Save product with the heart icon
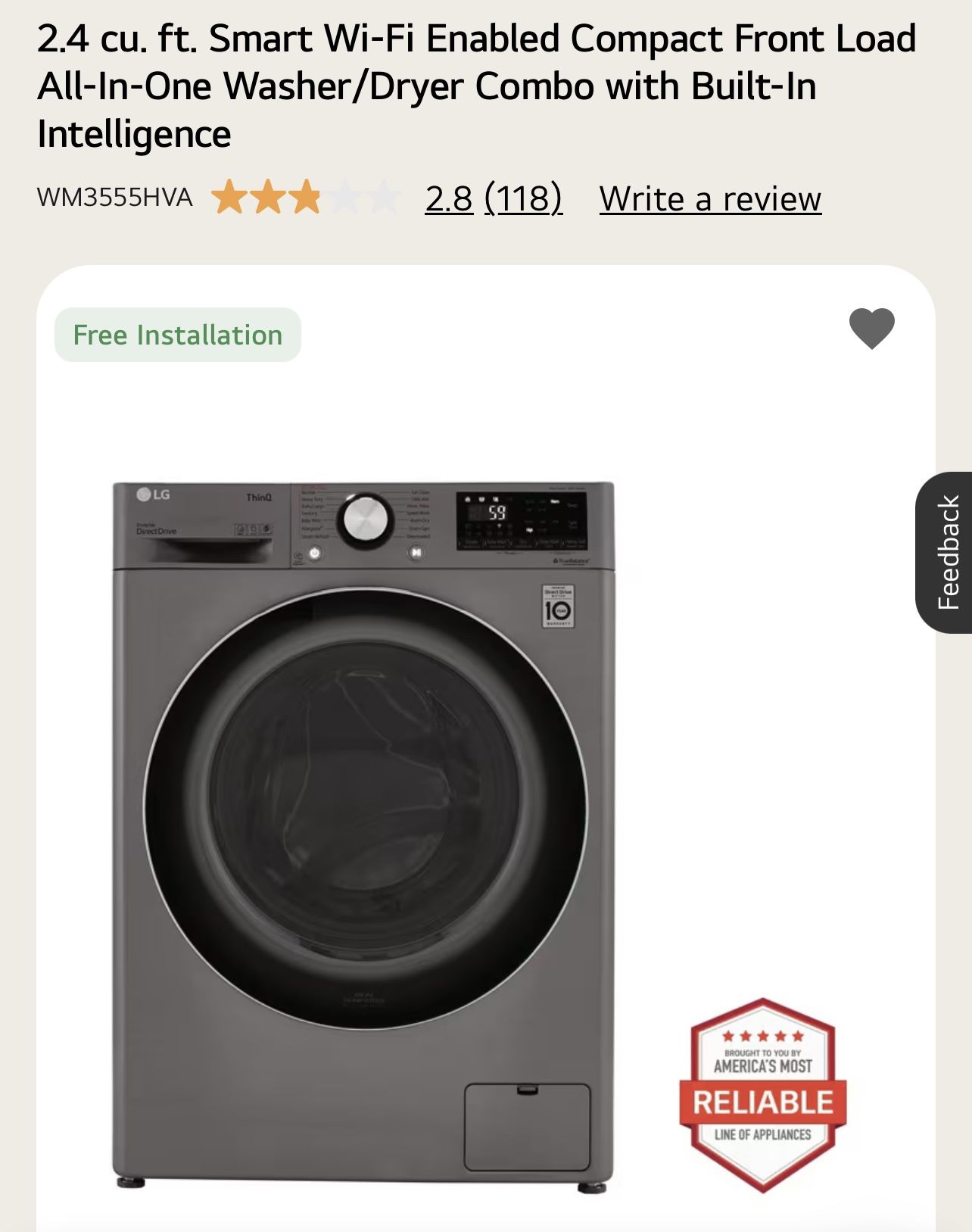The image size is (972, 1232). [x=872, y=329]
